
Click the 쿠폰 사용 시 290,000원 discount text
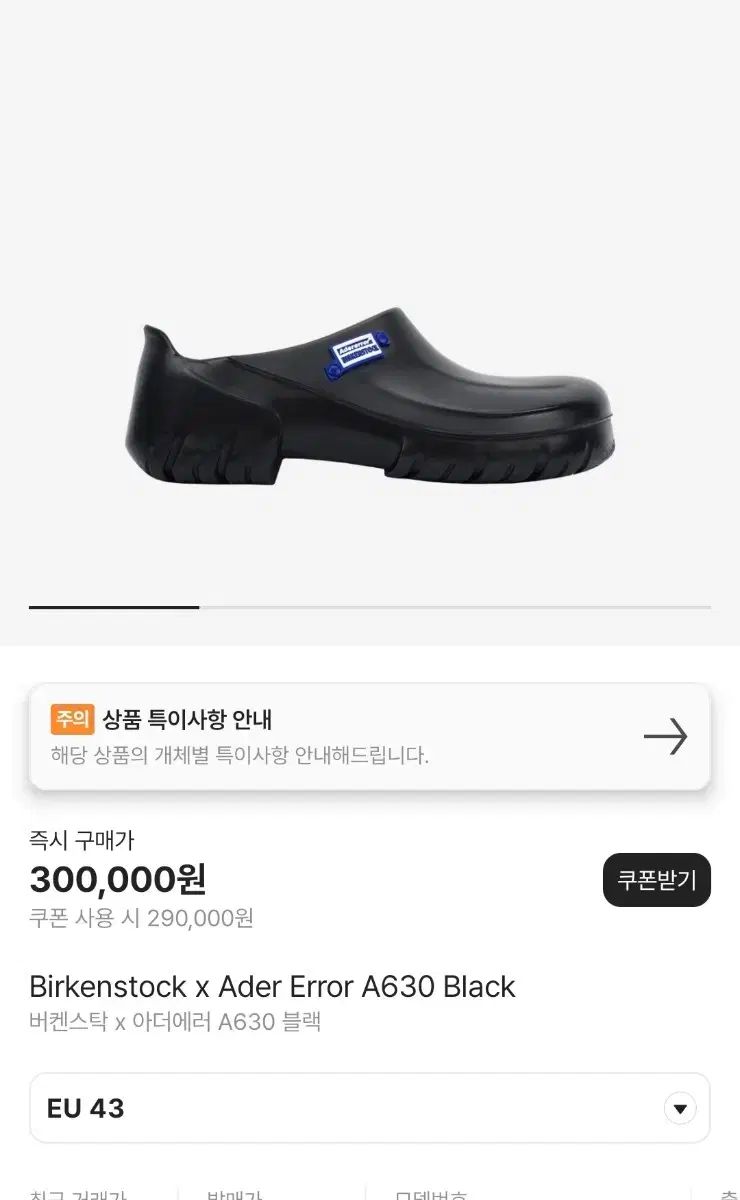[x=142, y=915]
